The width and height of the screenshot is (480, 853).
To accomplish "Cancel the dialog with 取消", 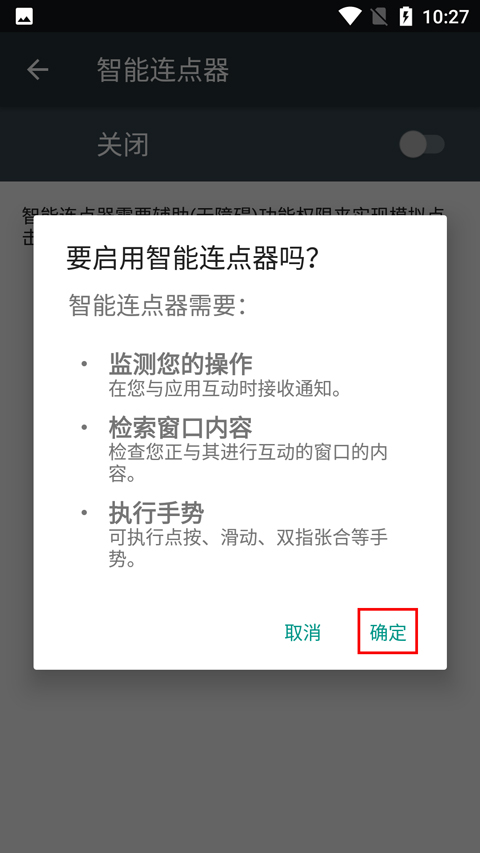I will tap(303, 632).
